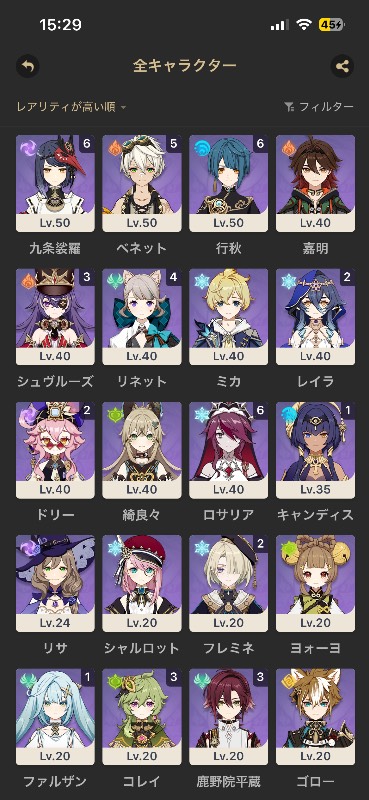Share the full character list
This screenshot has width=369, height=800.
pyautogui.click(x=342, y=66)
